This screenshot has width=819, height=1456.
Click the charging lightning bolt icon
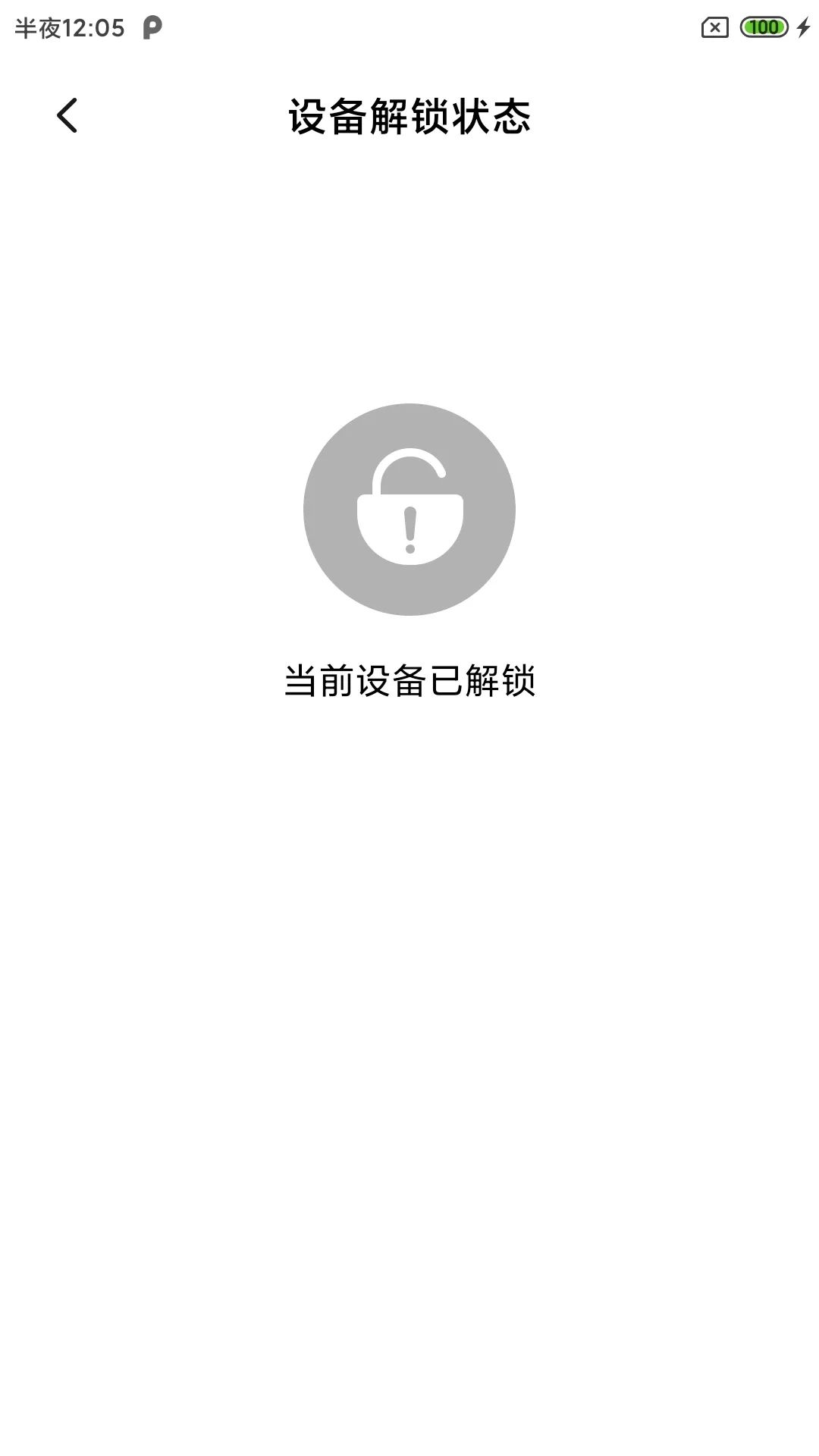(803, 27)
